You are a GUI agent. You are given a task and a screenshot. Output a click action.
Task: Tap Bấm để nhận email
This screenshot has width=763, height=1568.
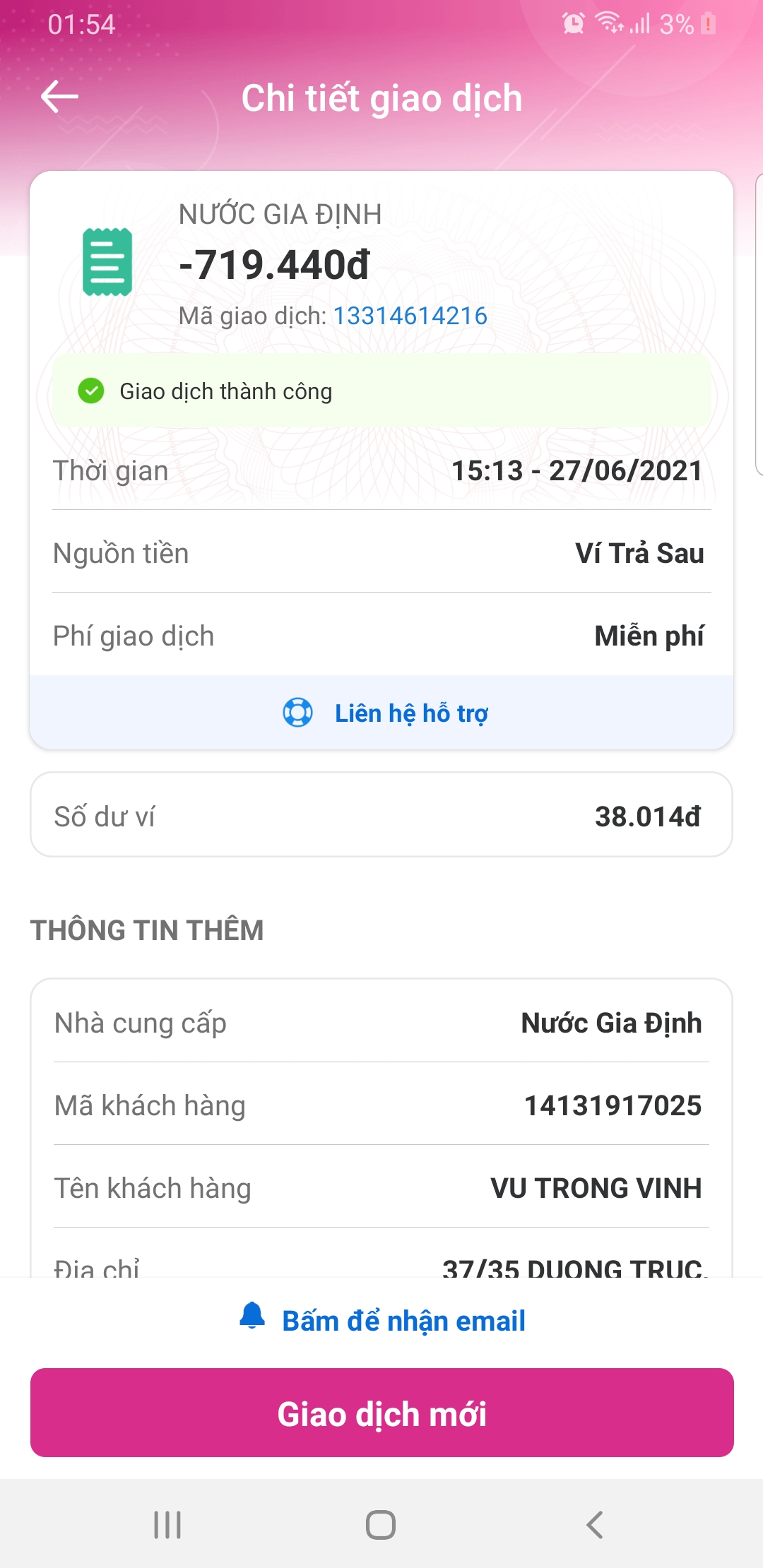tap(384, 1320)
